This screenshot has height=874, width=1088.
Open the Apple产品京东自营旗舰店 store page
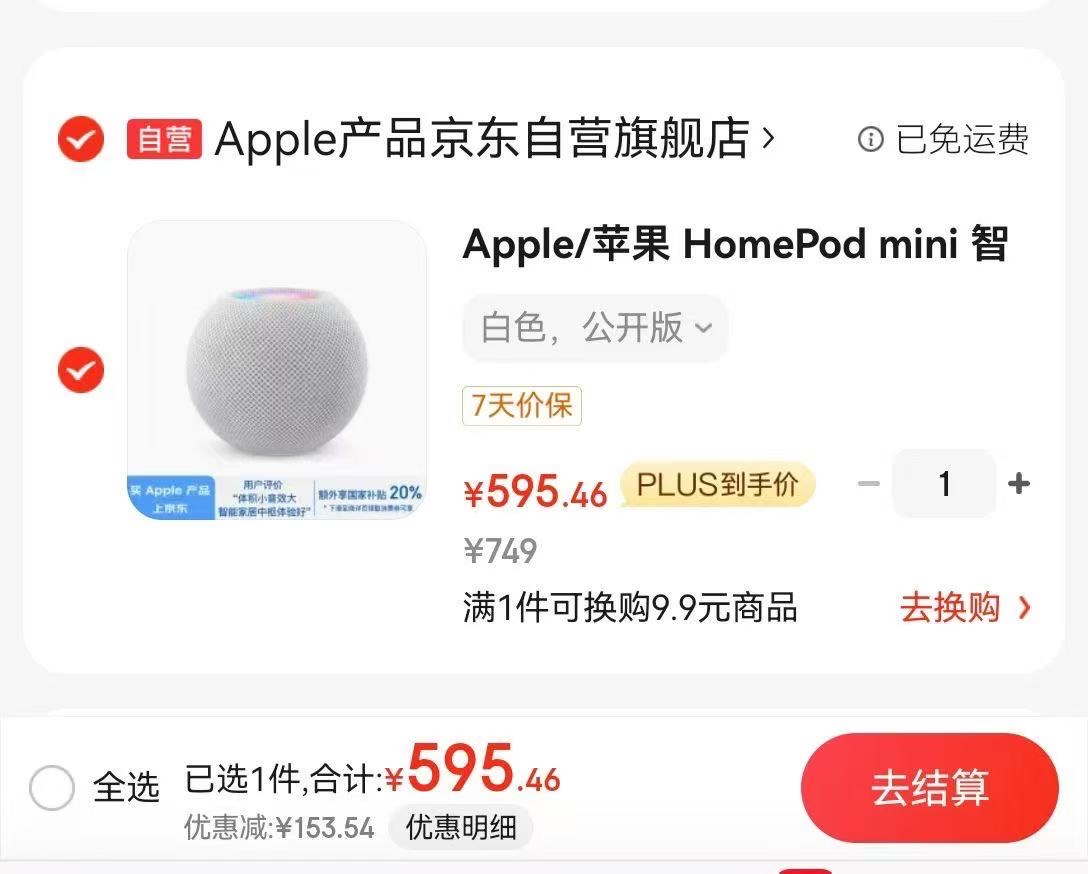pyautogui.click(x=481, y=139)
